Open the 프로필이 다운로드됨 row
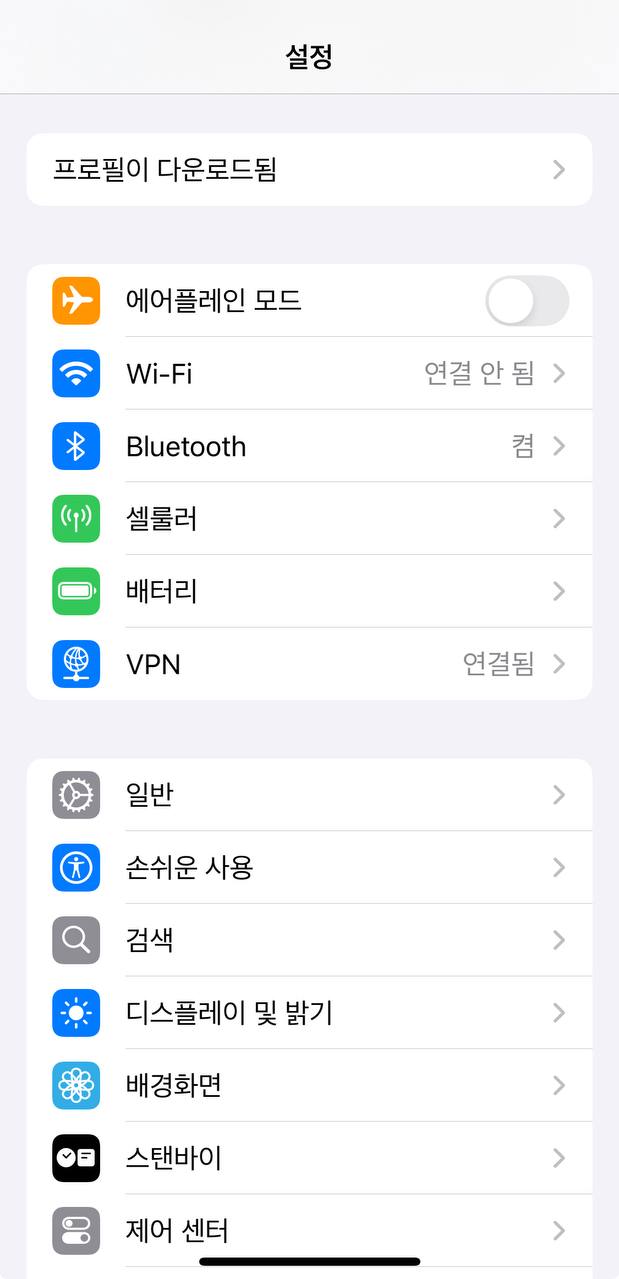The width and height of the screenshot is (619, 1279). click(309, 170)
